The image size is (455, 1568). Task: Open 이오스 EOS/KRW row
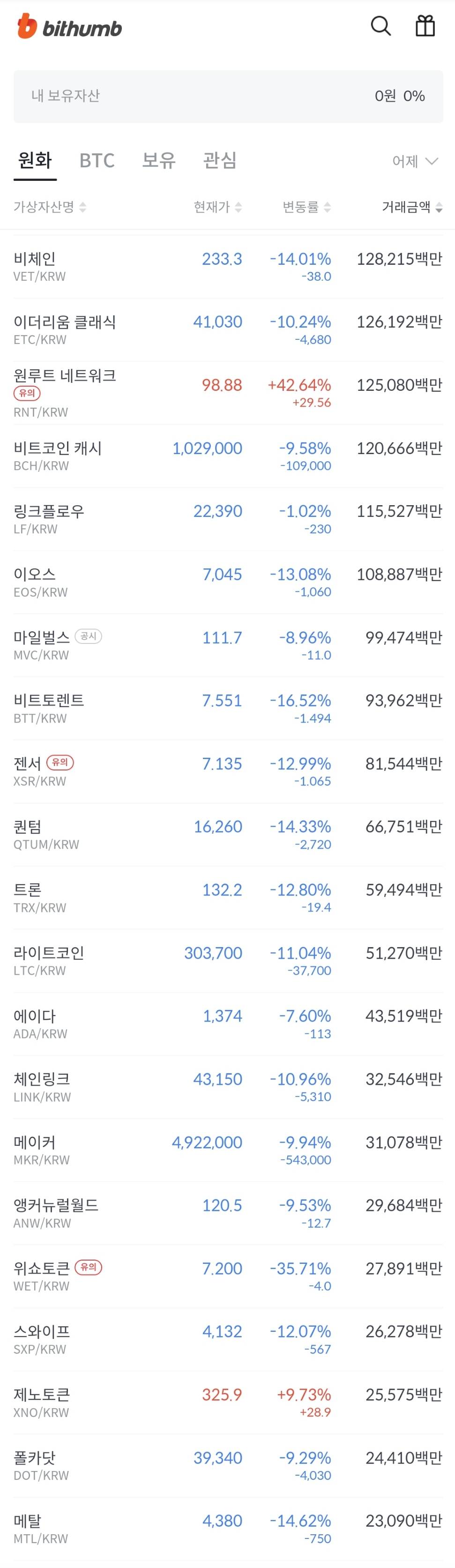click(228, 582)
